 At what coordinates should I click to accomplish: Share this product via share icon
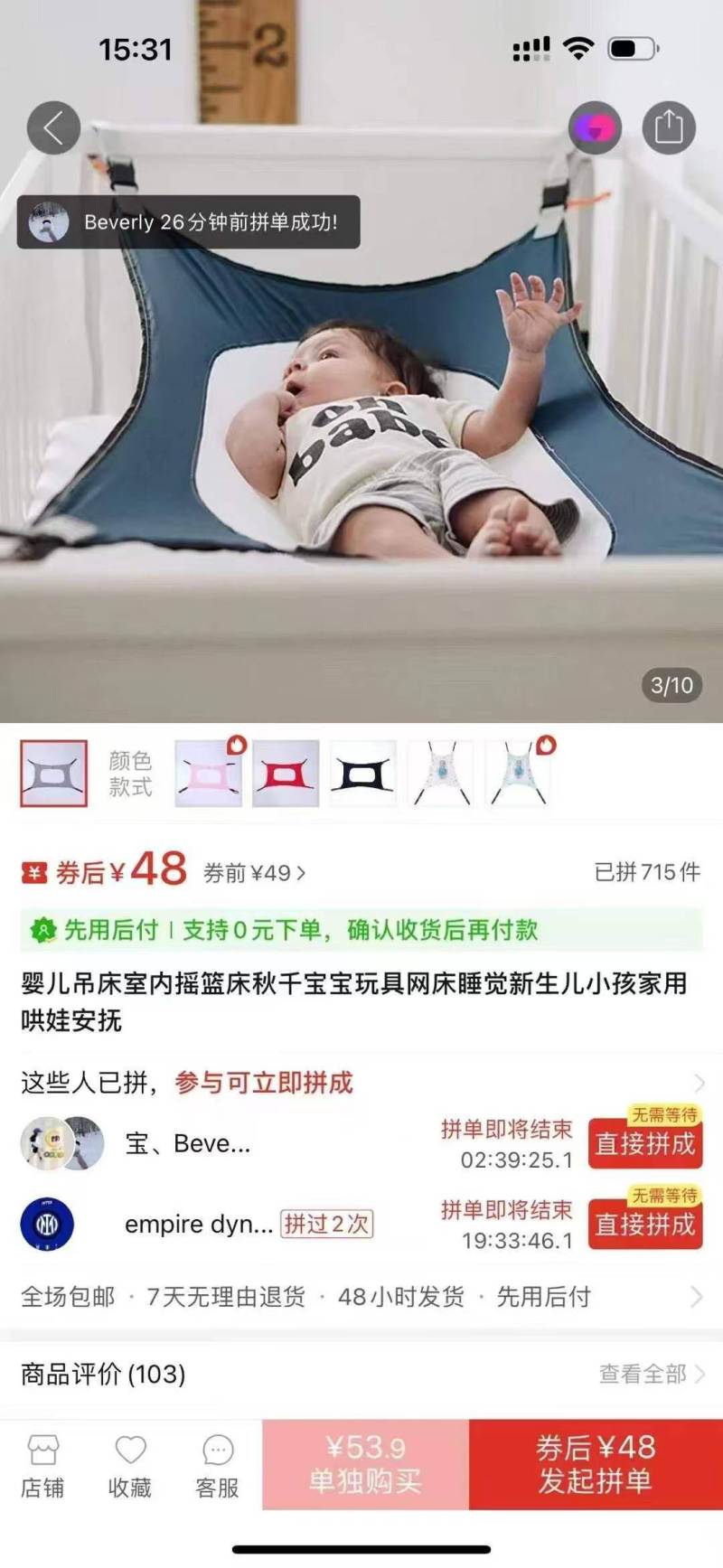(x=669, y=127)
